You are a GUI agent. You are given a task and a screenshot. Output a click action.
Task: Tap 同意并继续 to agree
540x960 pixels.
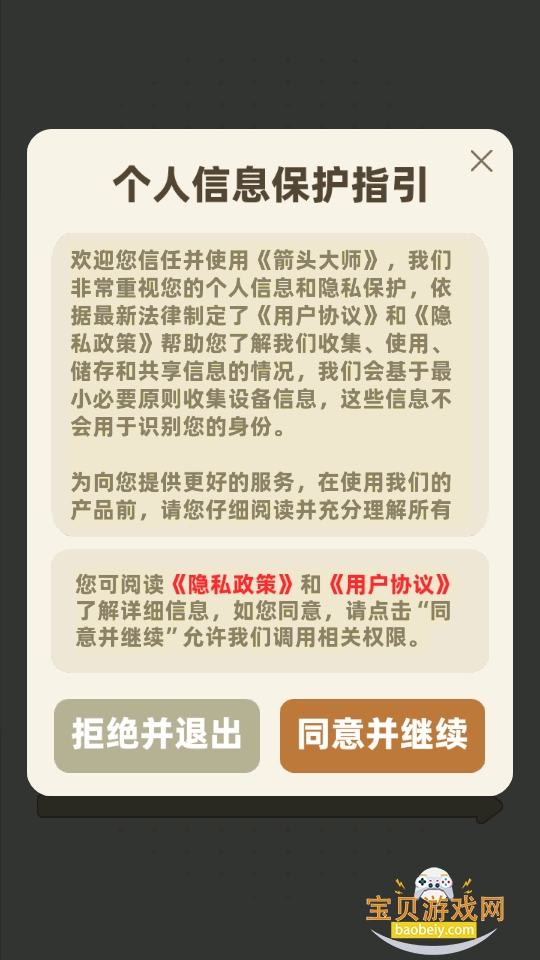382,735
